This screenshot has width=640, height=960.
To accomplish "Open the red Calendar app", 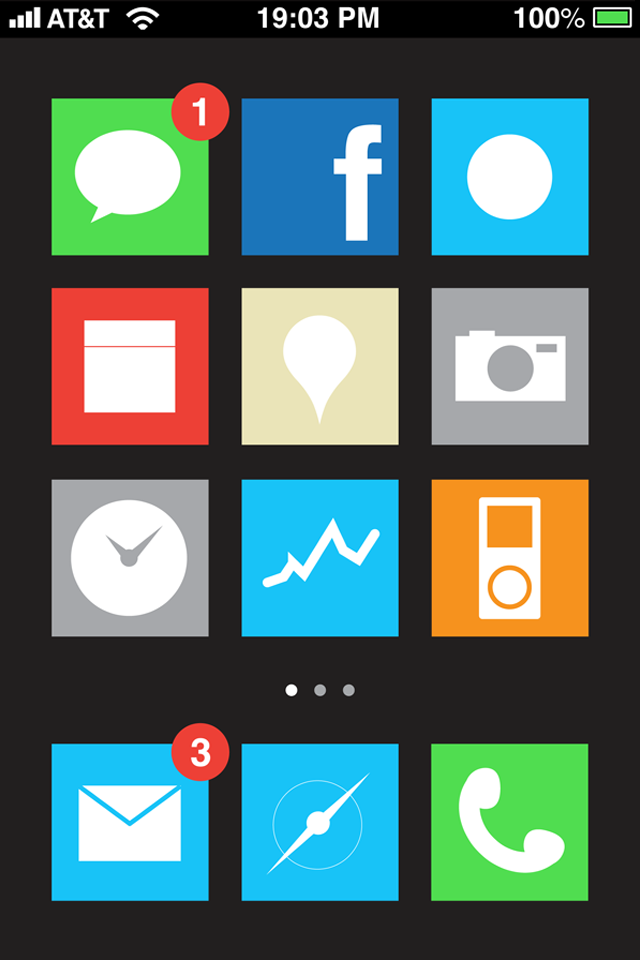I will pyautogui.click(x=130, y=366).
